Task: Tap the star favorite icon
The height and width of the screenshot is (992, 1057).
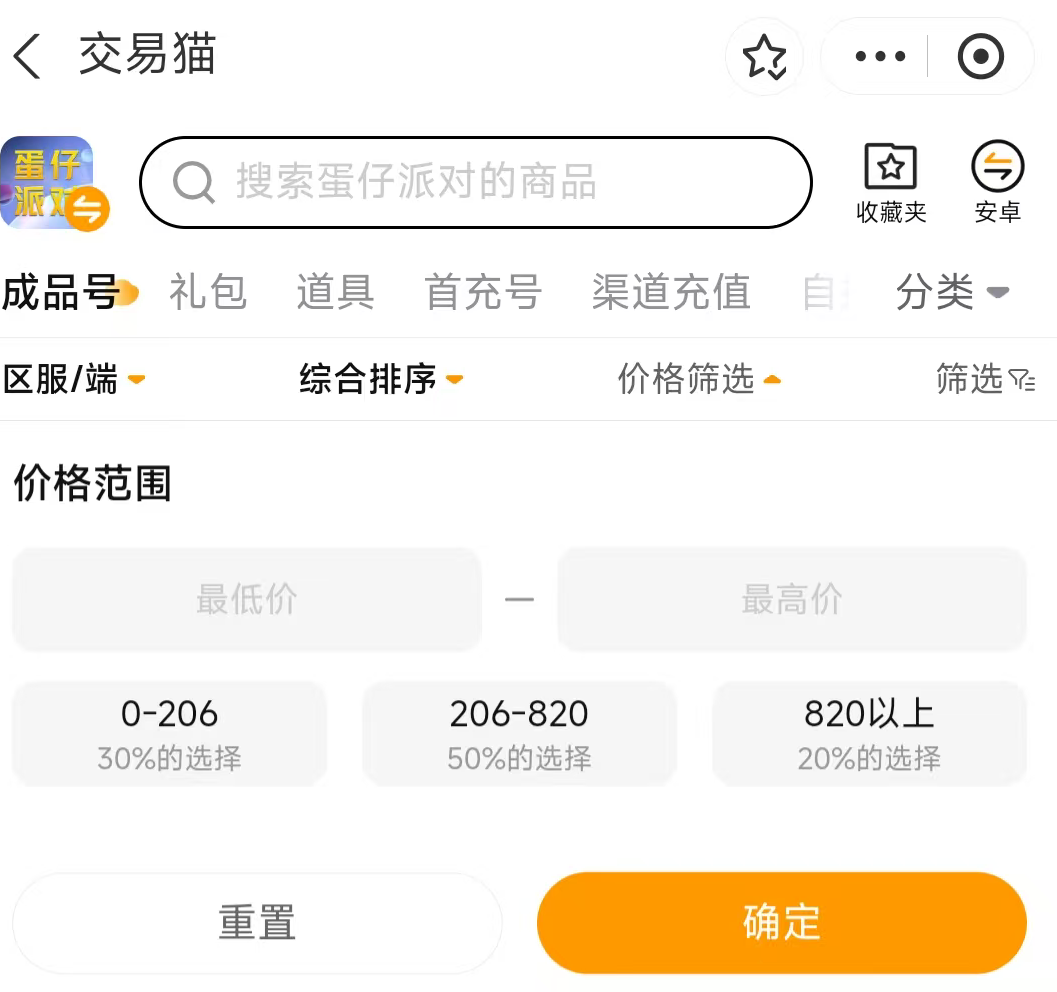Action: click(x=764, y=57)
